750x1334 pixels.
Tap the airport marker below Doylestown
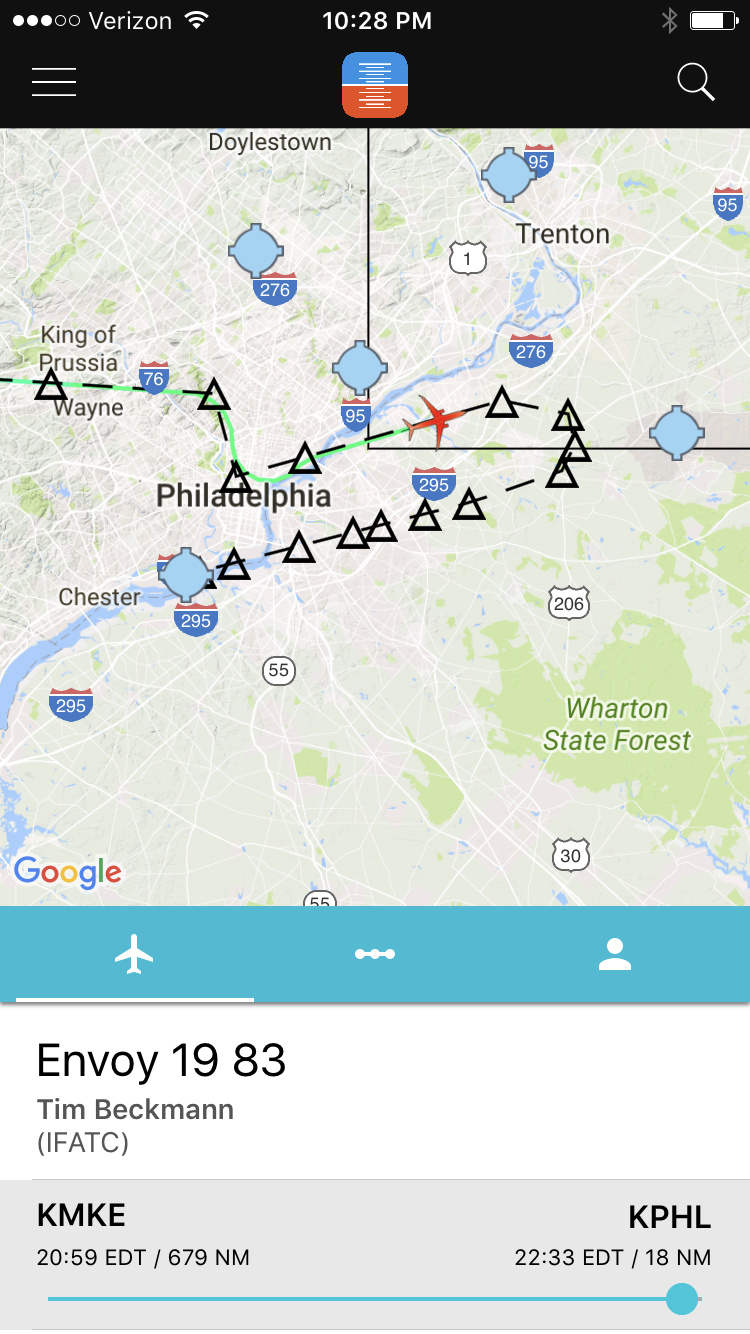[256, 250]
